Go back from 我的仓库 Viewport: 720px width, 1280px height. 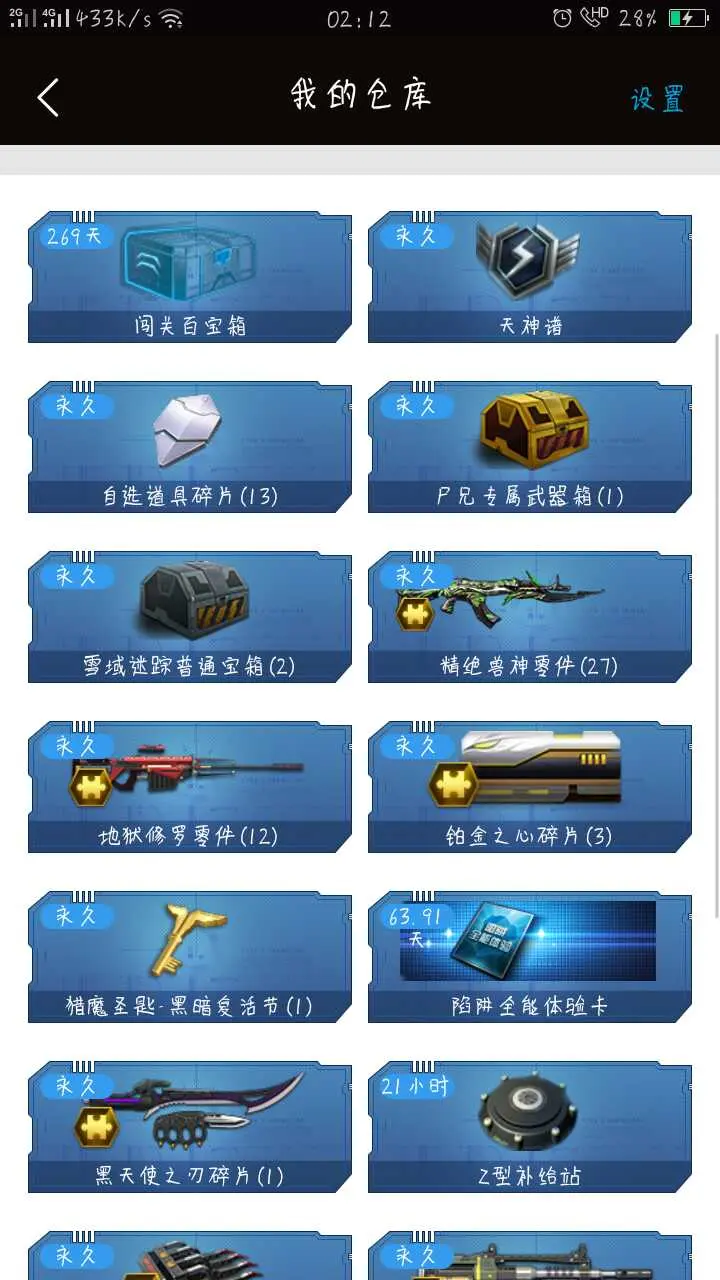[48, 97]
